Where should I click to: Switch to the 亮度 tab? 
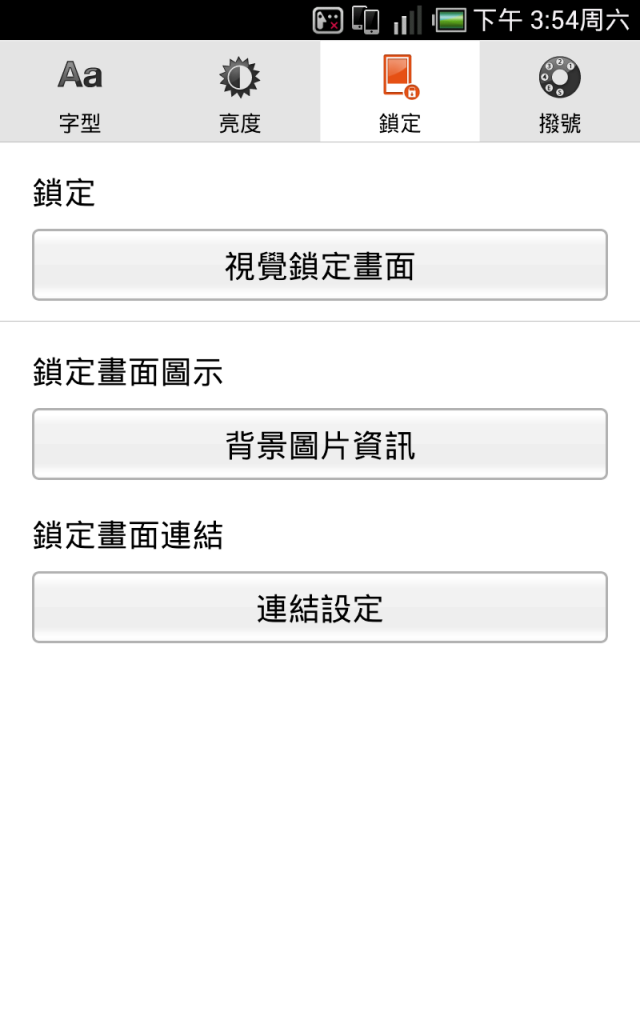tap(240, 92)
